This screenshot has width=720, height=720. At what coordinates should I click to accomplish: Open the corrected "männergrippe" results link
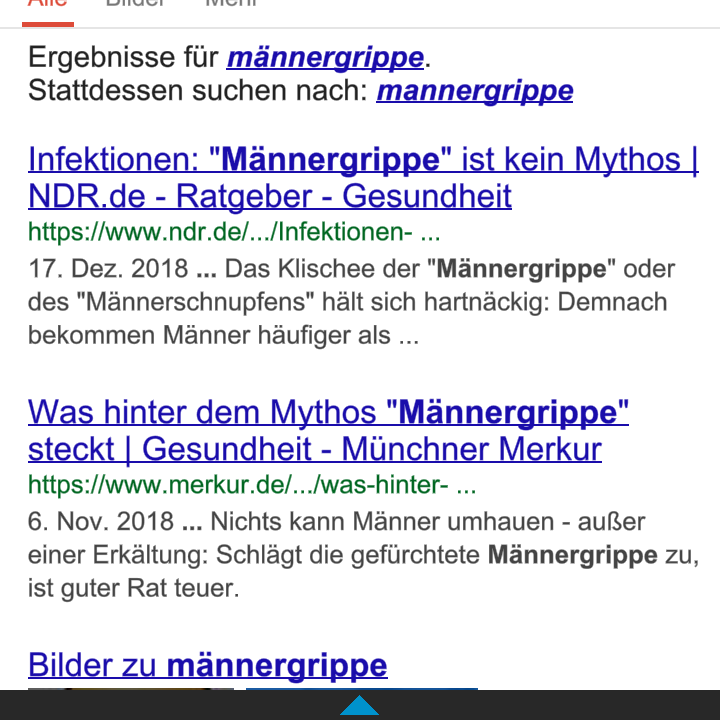click(x=325, y=58)
